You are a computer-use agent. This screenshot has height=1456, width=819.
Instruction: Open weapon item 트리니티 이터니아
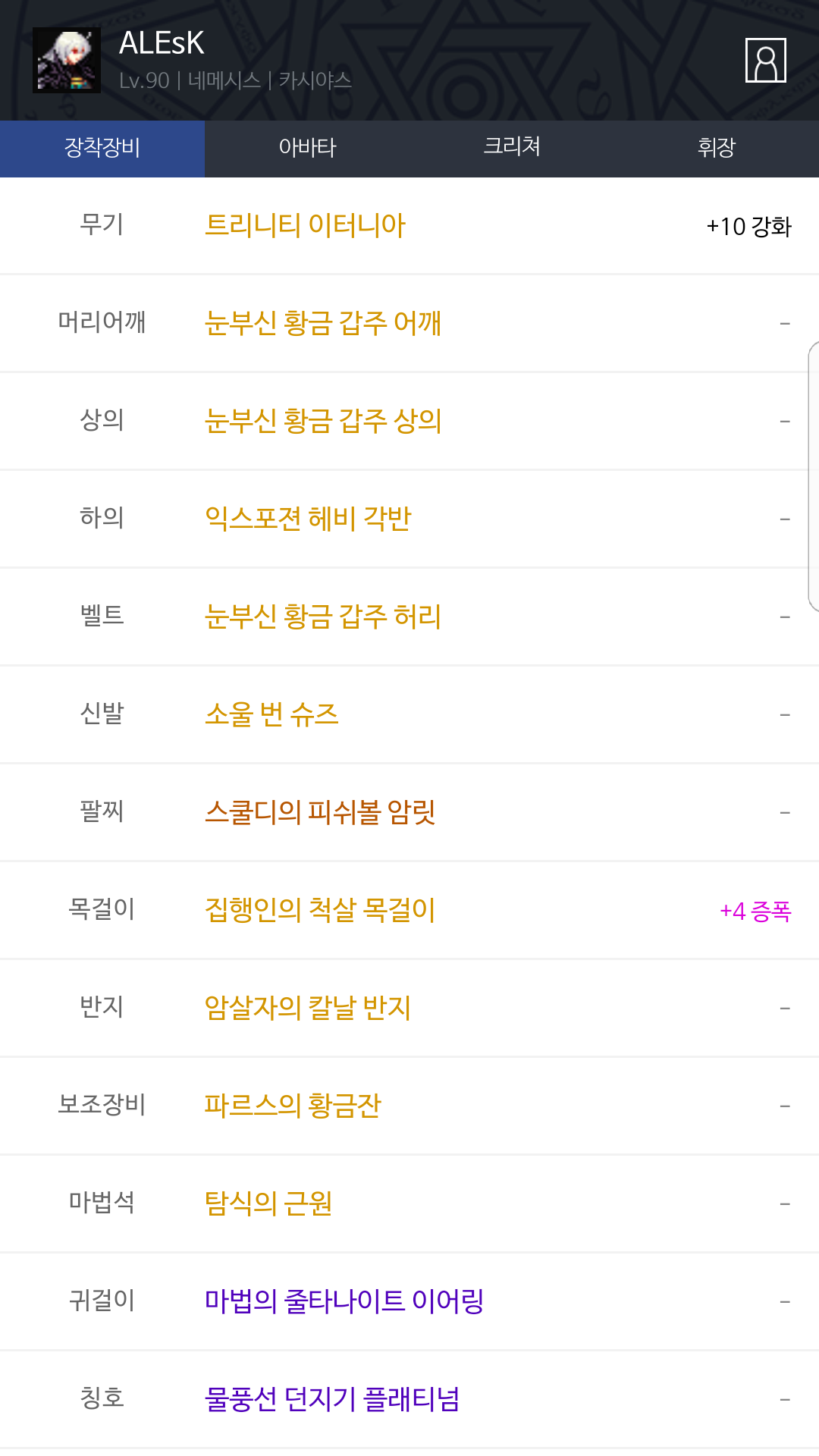(409, 225)
